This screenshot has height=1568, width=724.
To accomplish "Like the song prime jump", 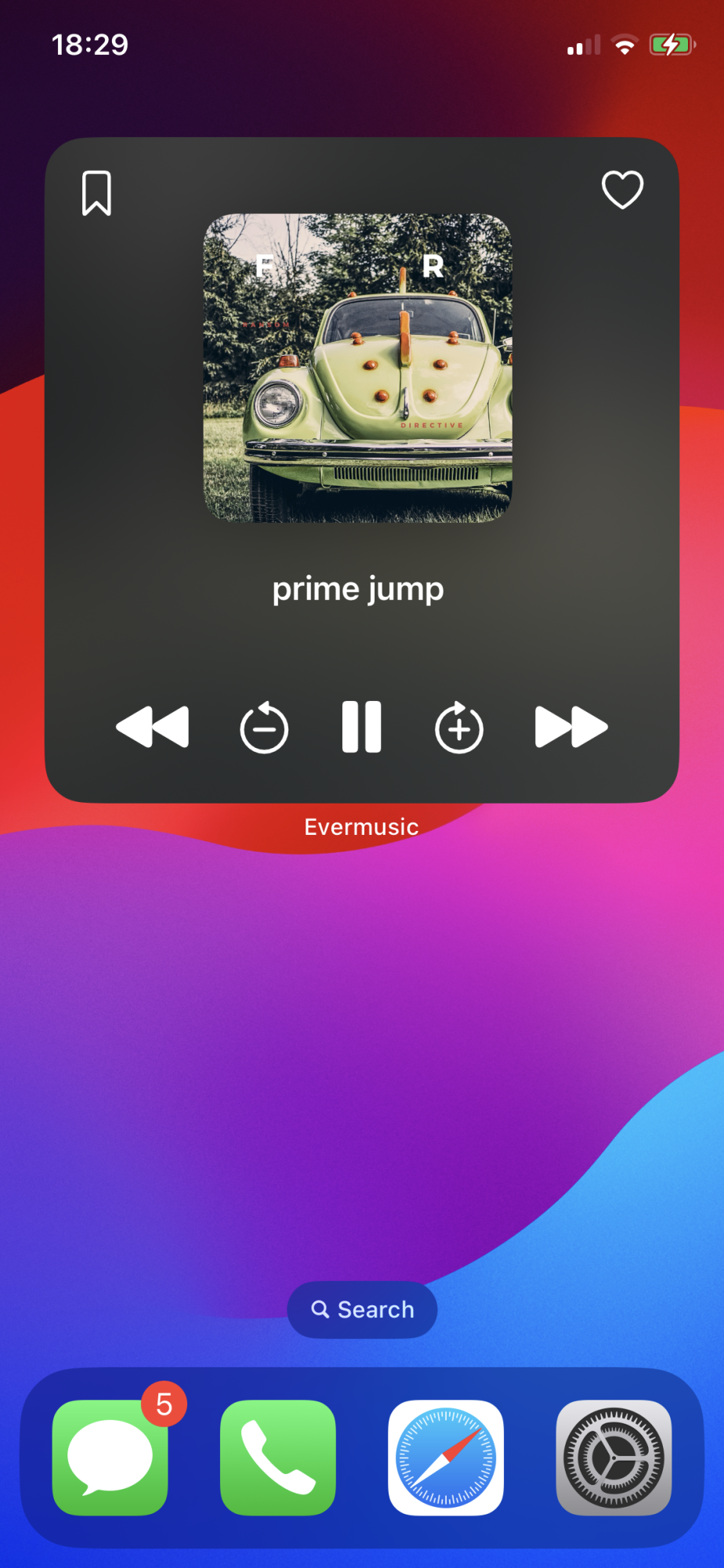I will [x=622, y=190].
